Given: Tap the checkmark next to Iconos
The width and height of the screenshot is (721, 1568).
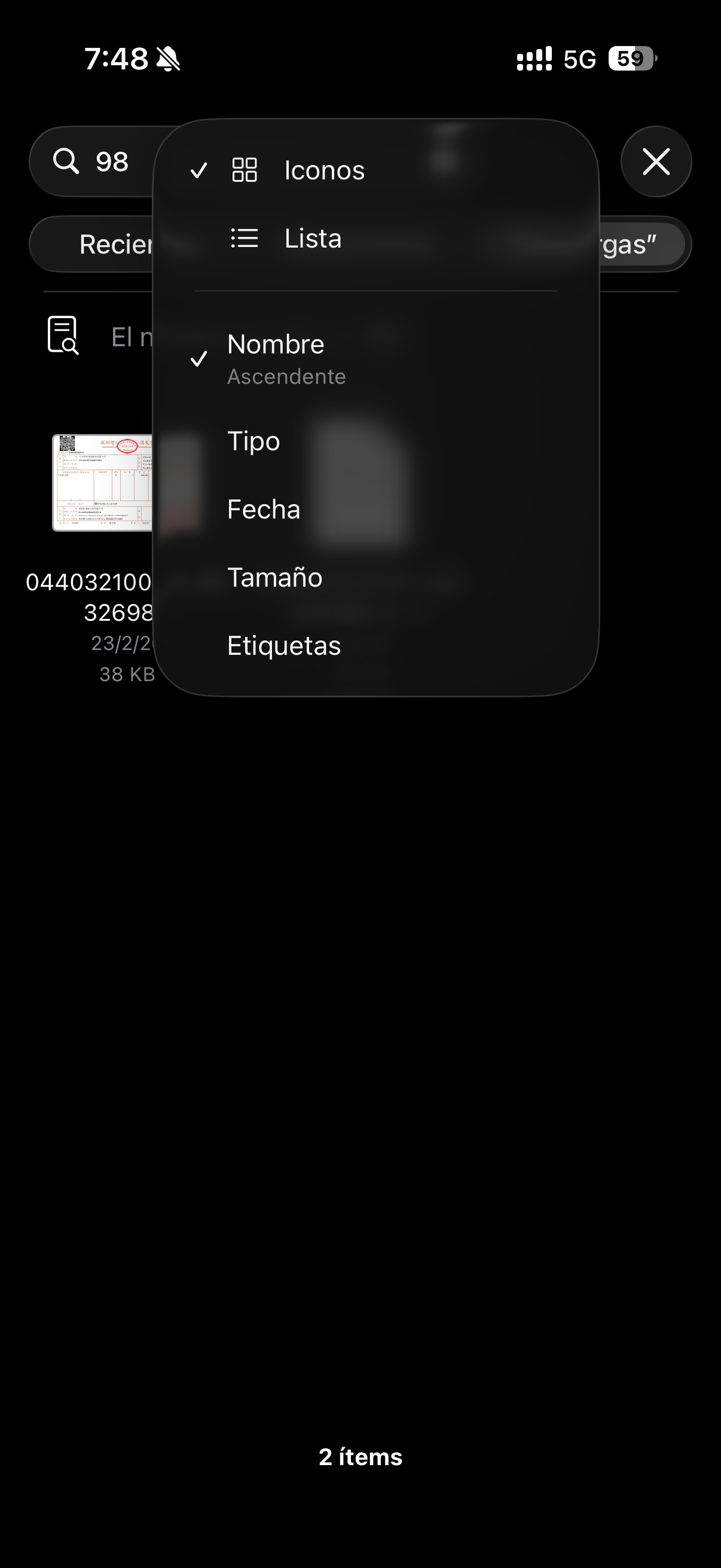Looking at the screenshot, I should 199,170.
